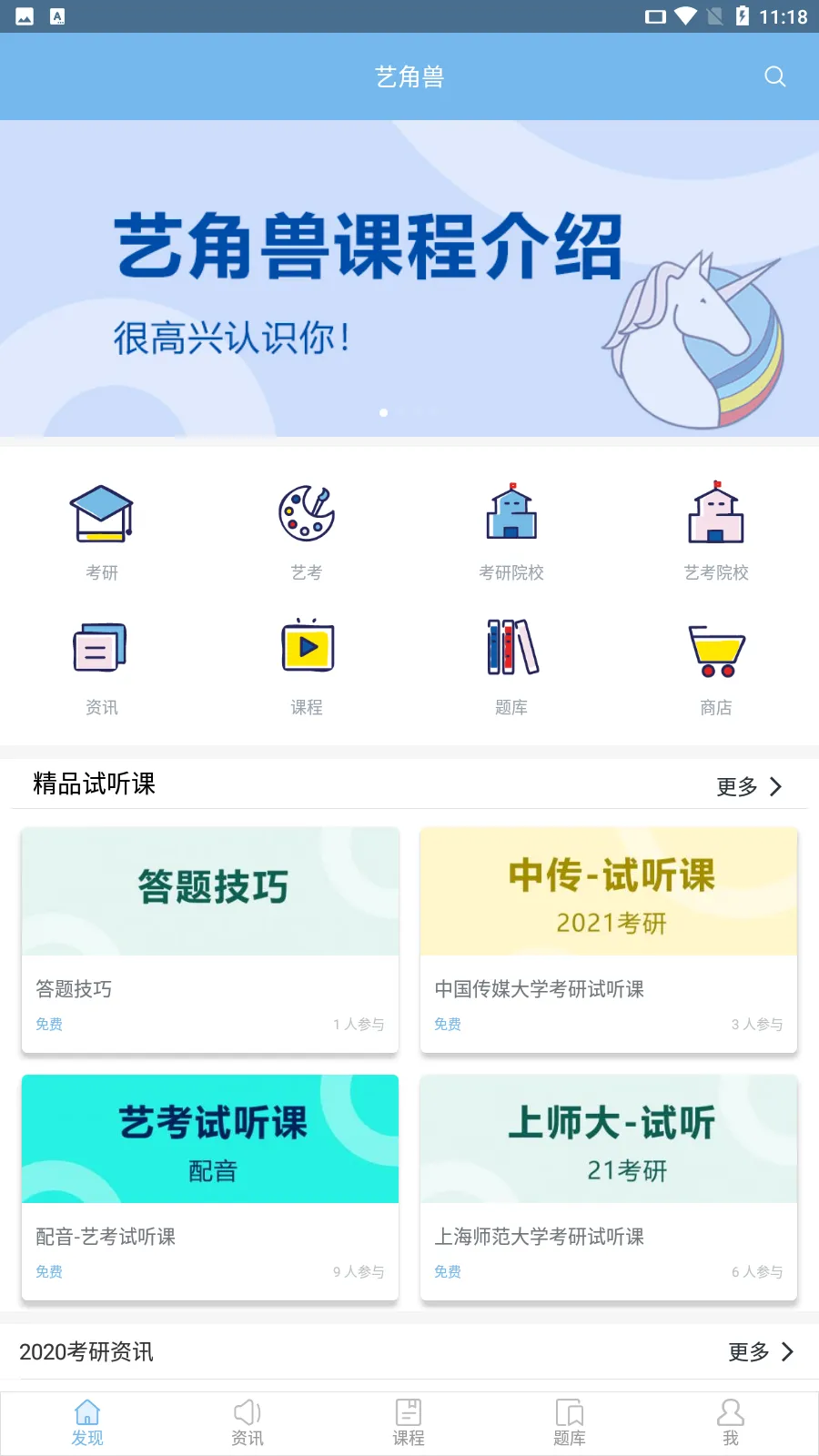Switch to the 课程 bottom tab
The width and height of the screenshot is (819, 1456).
pyautogui.click(x=409, y=1423)
